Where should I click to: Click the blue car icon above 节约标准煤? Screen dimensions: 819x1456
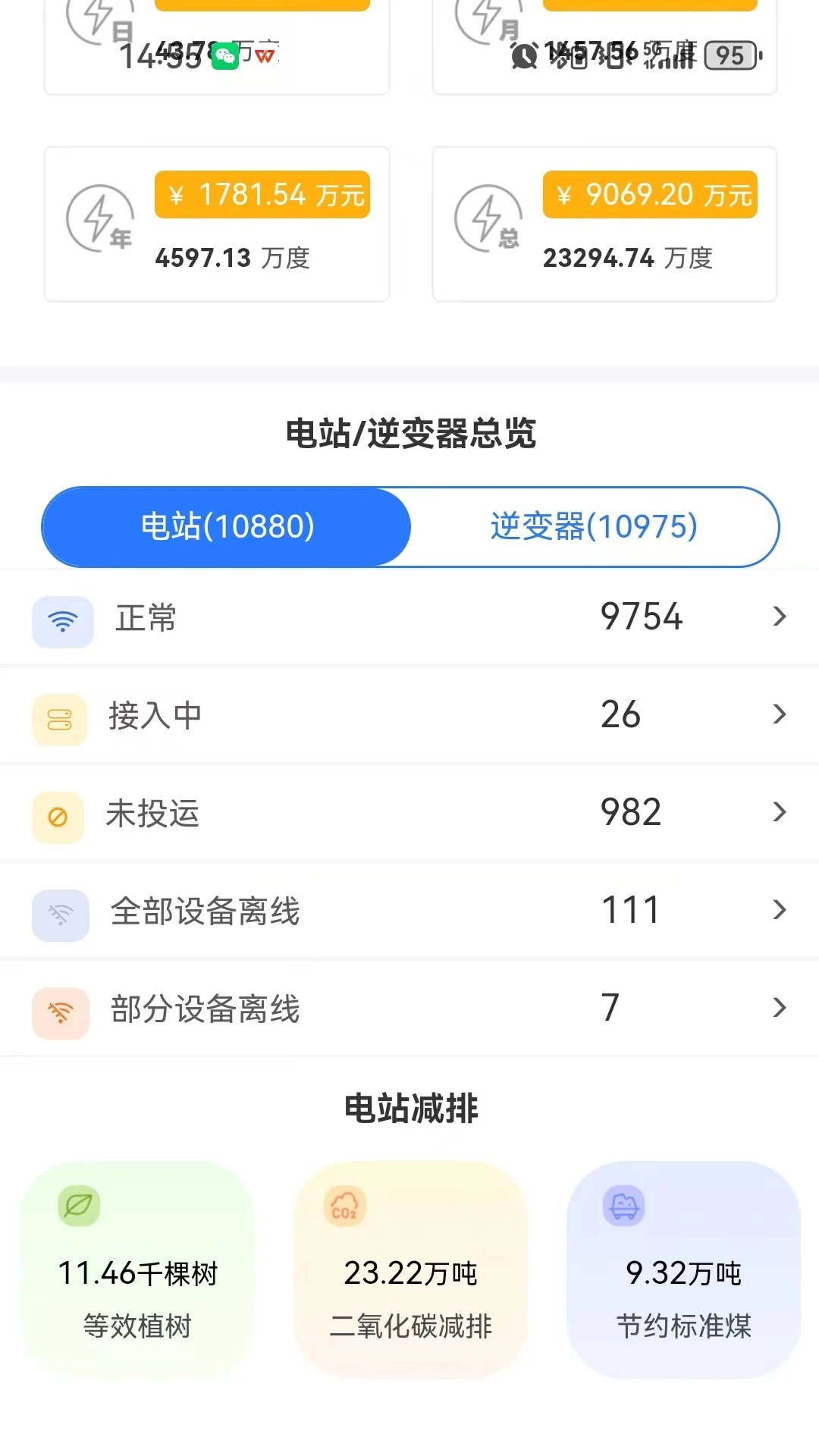(622, 1205)
